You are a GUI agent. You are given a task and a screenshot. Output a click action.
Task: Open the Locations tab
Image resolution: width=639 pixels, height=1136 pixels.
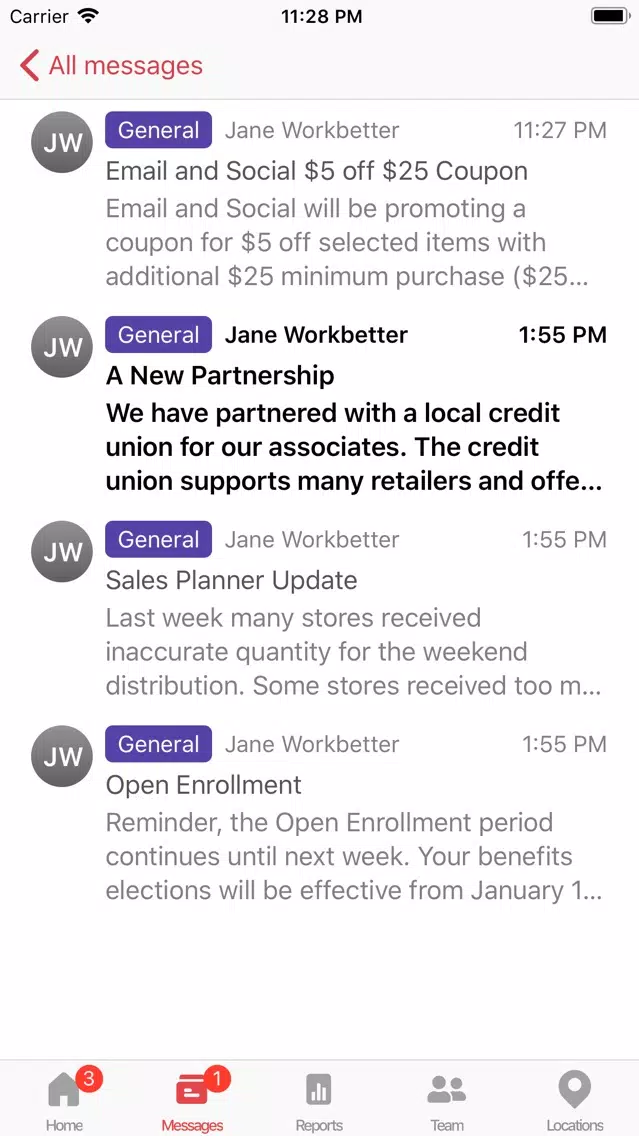pos(575,1098)
